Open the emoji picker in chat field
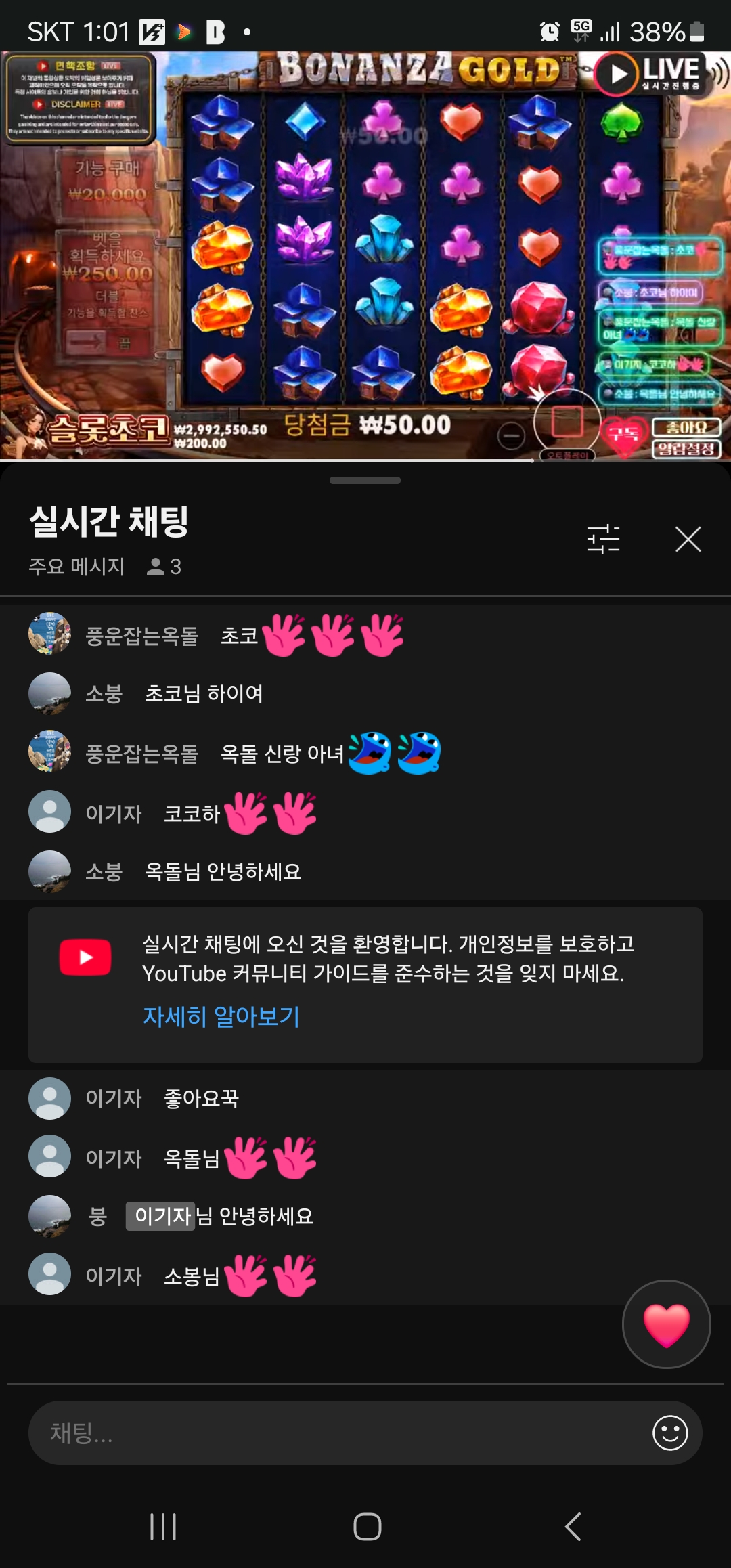The width and height of the screenshot is (731, 1568). click(670, 1433)
